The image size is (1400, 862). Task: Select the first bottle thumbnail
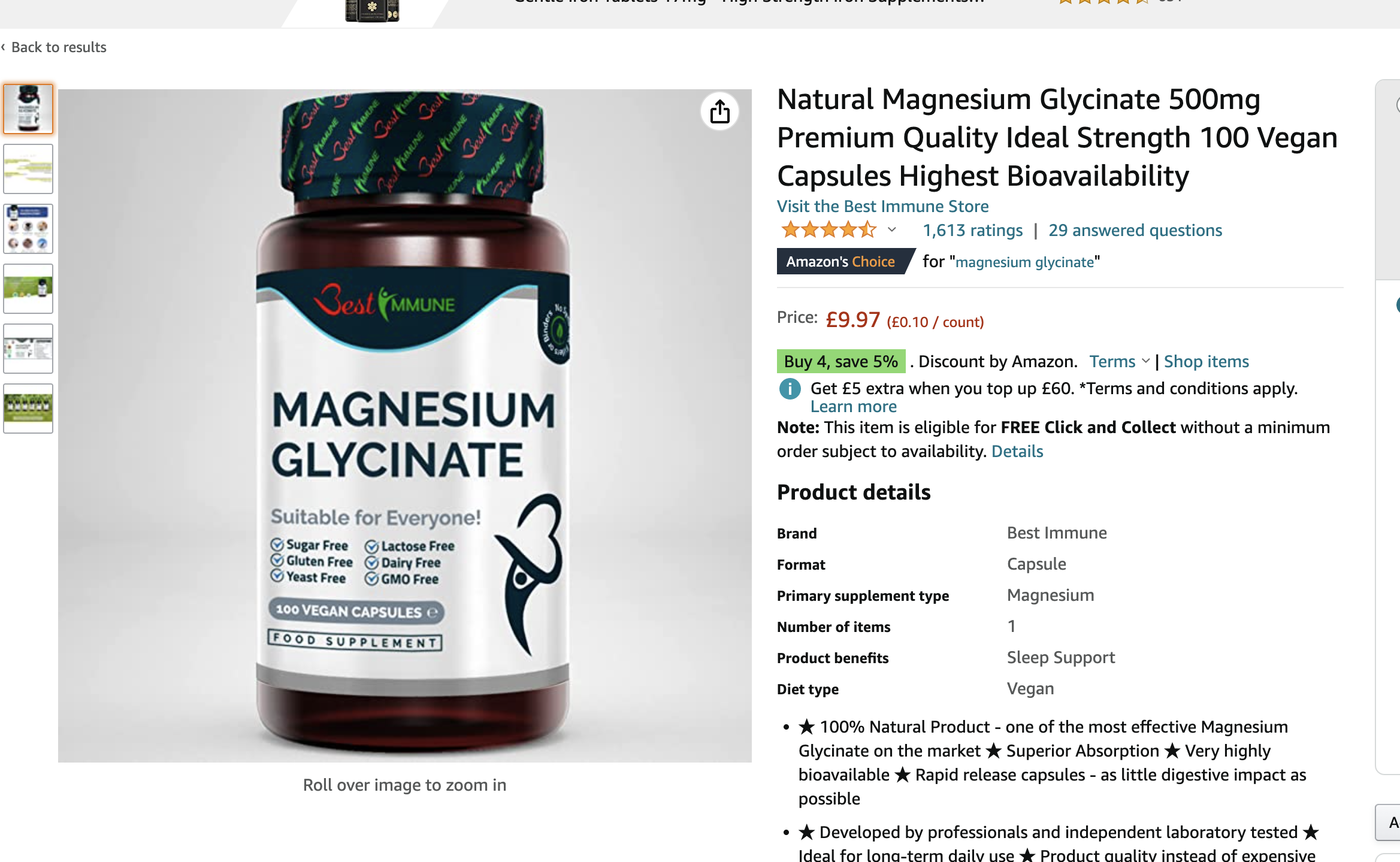(28, 108)
